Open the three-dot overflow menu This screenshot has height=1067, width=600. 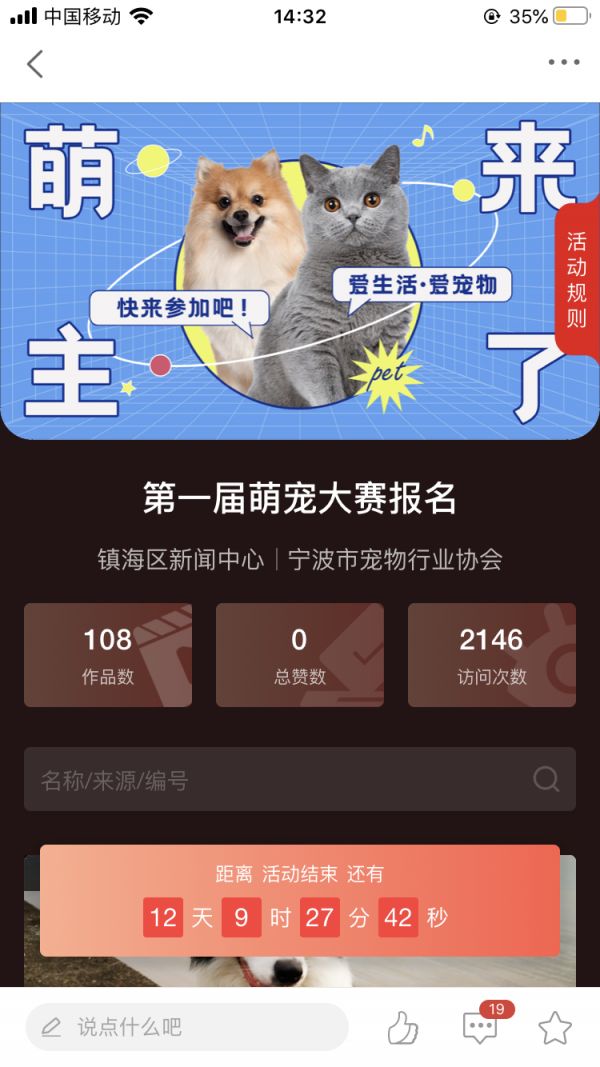pos(563,63)
